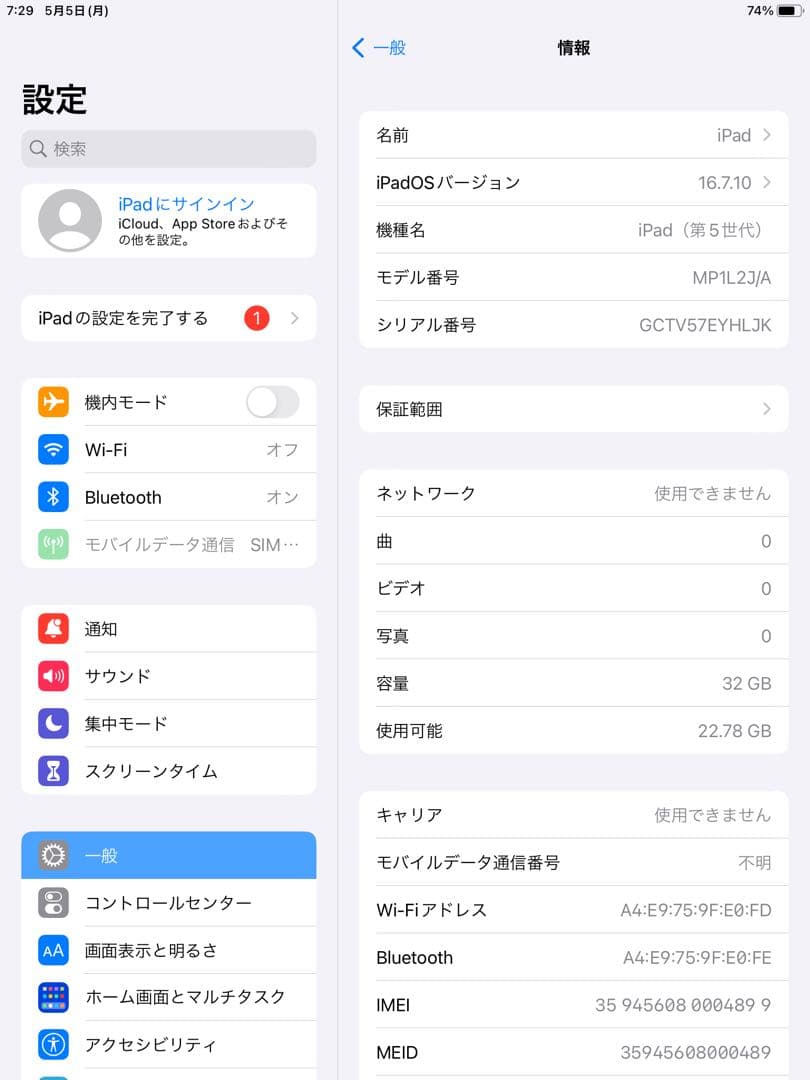This screenshot has width=810, height=1080.
Task: Tap the 集中モード crescent moon icon
Action: tap(53, 723)
